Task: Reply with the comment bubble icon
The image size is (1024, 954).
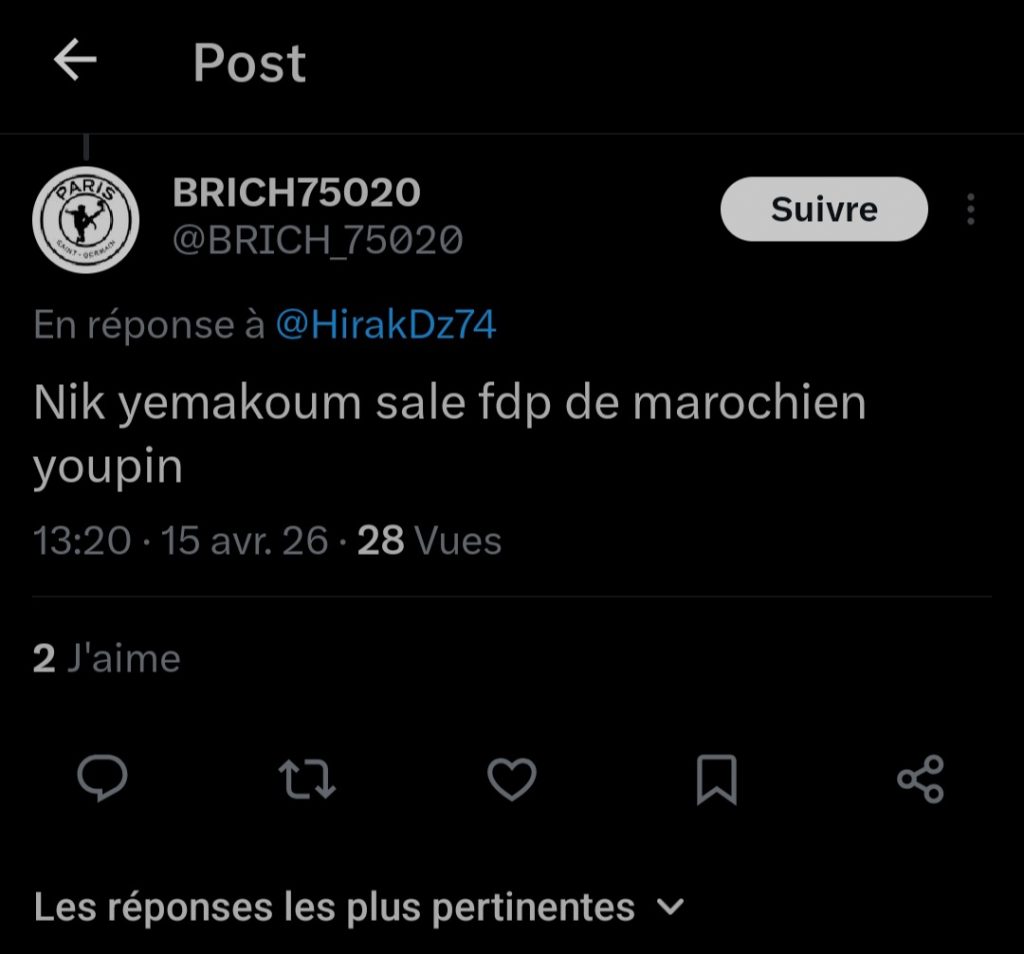Action: pos(102,780)
